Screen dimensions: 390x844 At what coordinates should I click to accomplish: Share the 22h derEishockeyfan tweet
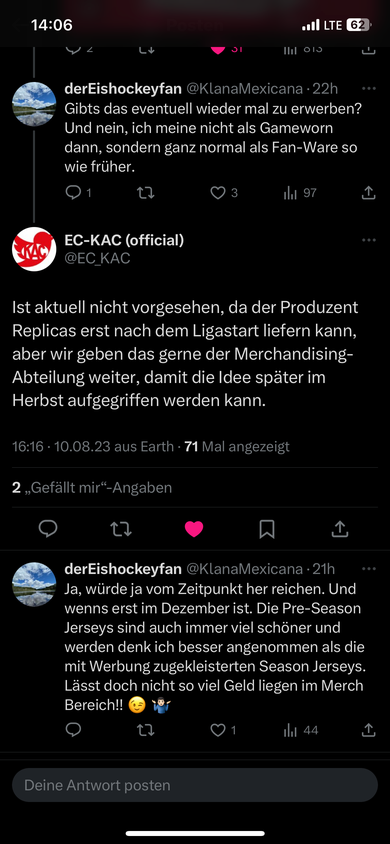click(x=368, y=193)
